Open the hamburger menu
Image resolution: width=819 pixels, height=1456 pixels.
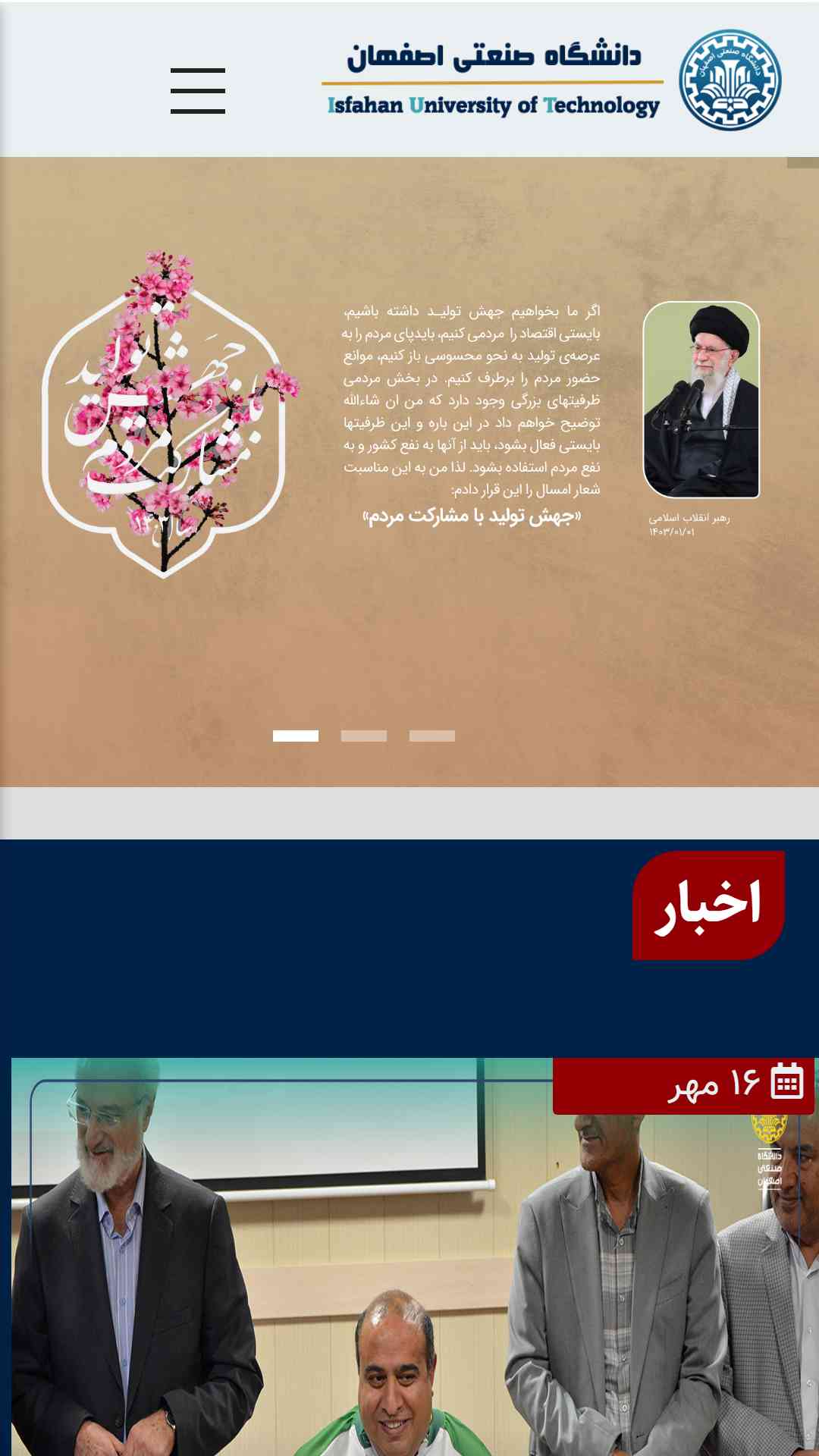(x=198, y=91)
